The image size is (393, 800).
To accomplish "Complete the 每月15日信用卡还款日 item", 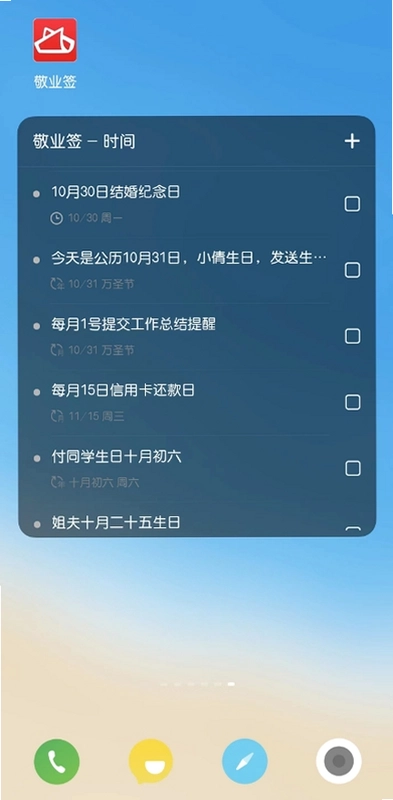I will point(352,402).
